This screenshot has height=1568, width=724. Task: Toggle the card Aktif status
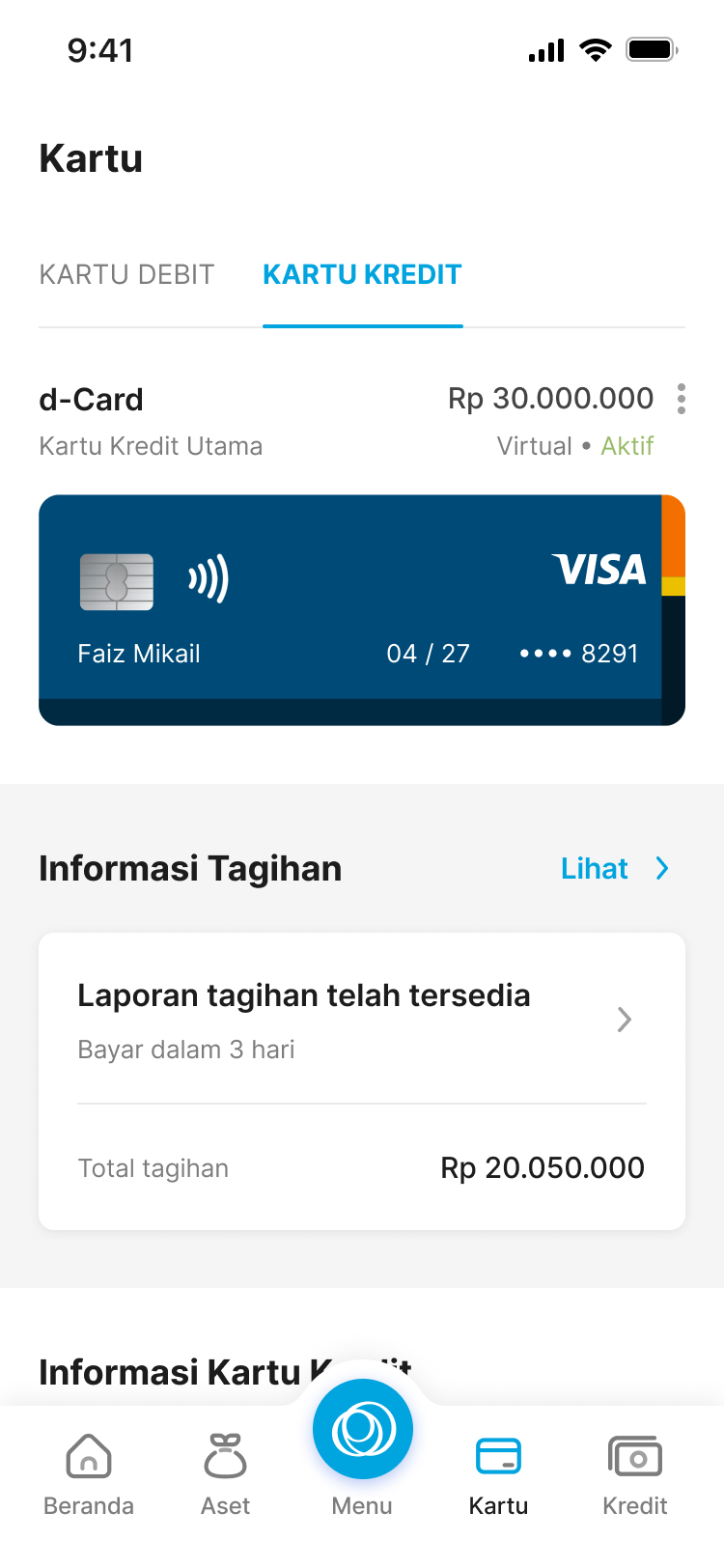pos(627,445)
